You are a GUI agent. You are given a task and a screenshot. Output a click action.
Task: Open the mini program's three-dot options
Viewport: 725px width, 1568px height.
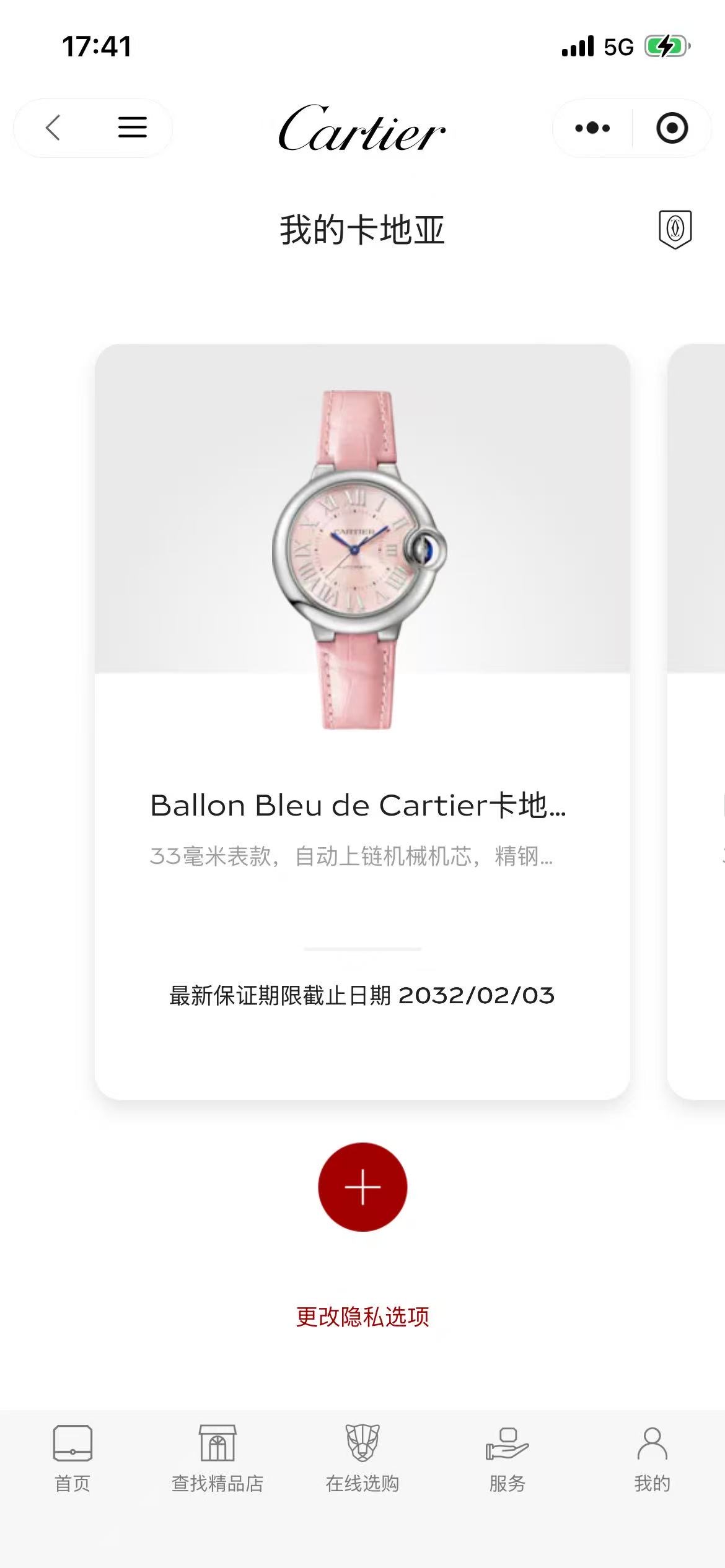pos(592,128)
